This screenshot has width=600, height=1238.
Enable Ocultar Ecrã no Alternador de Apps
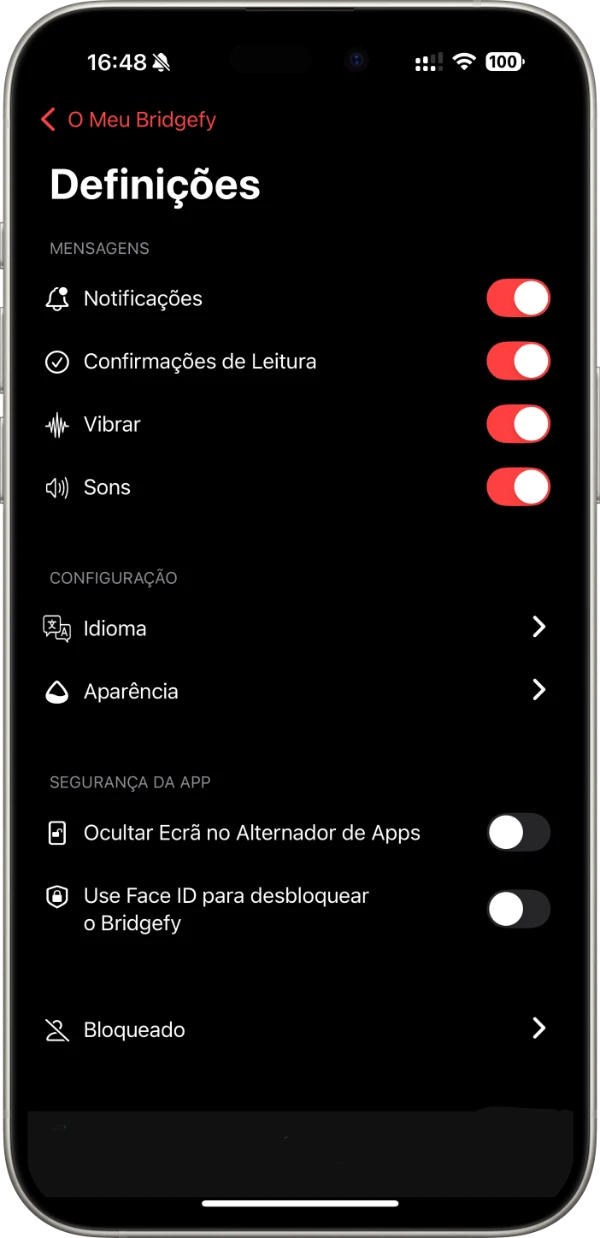point(518,832)
